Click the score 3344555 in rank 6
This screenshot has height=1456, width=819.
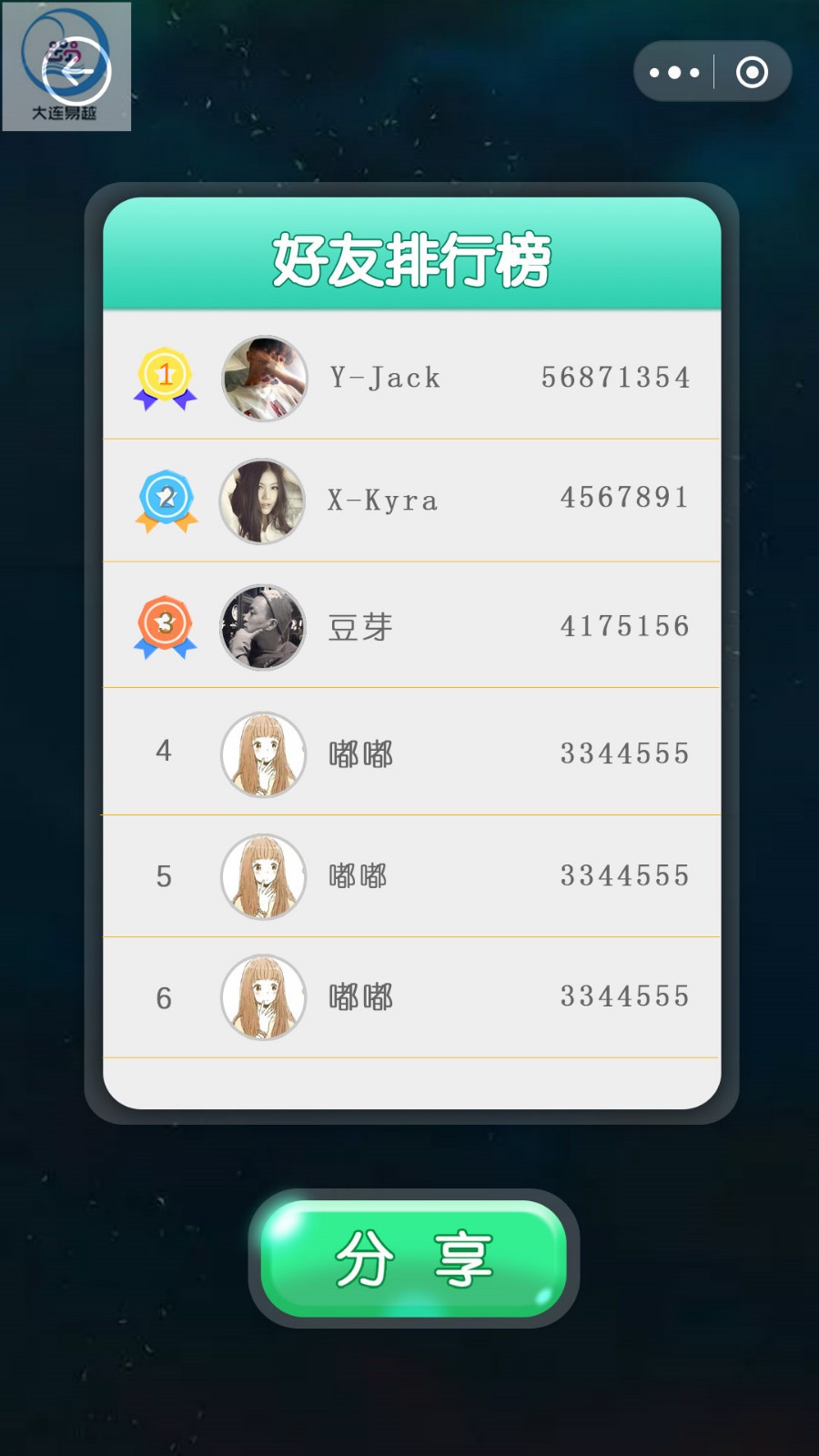(622, 996)
